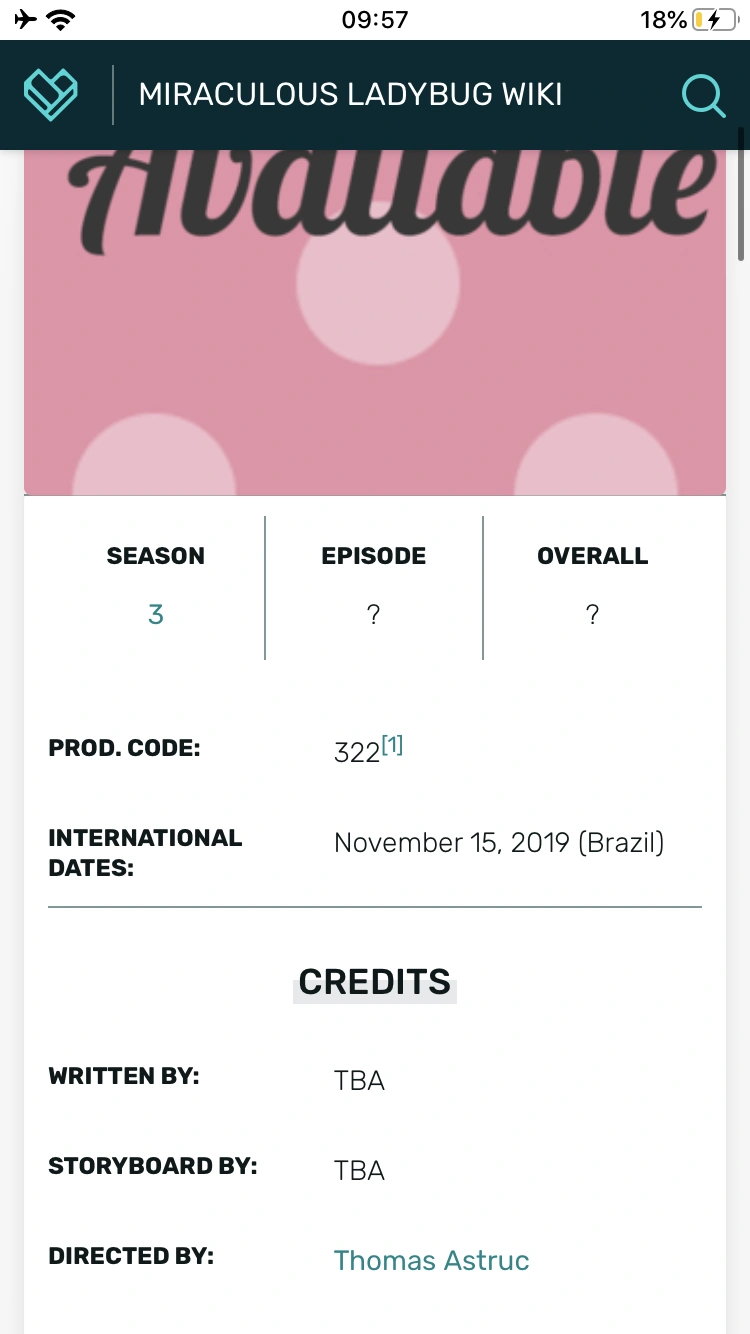Open the Season 3 link

155,614
